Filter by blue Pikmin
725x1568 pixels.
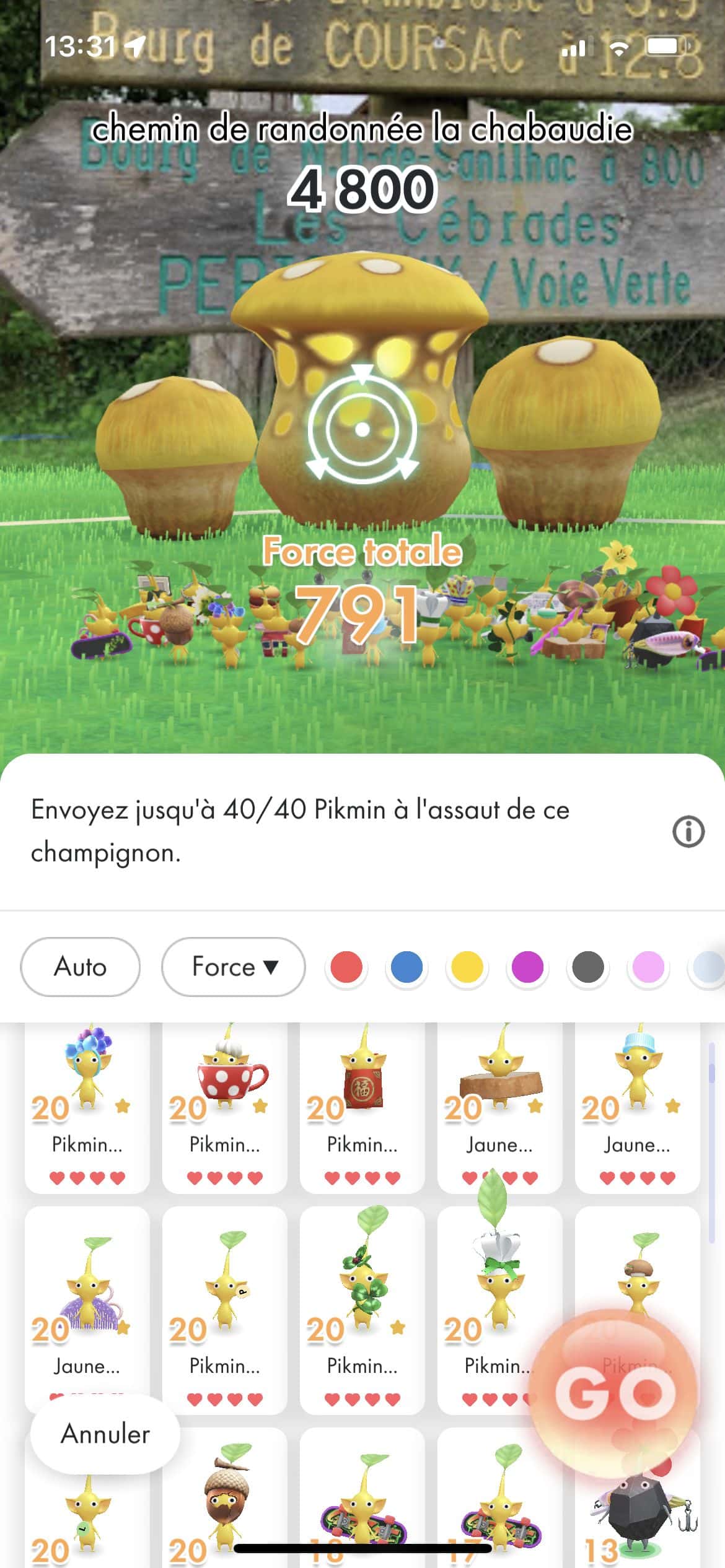pyautogui.click(x=406, y=967)
